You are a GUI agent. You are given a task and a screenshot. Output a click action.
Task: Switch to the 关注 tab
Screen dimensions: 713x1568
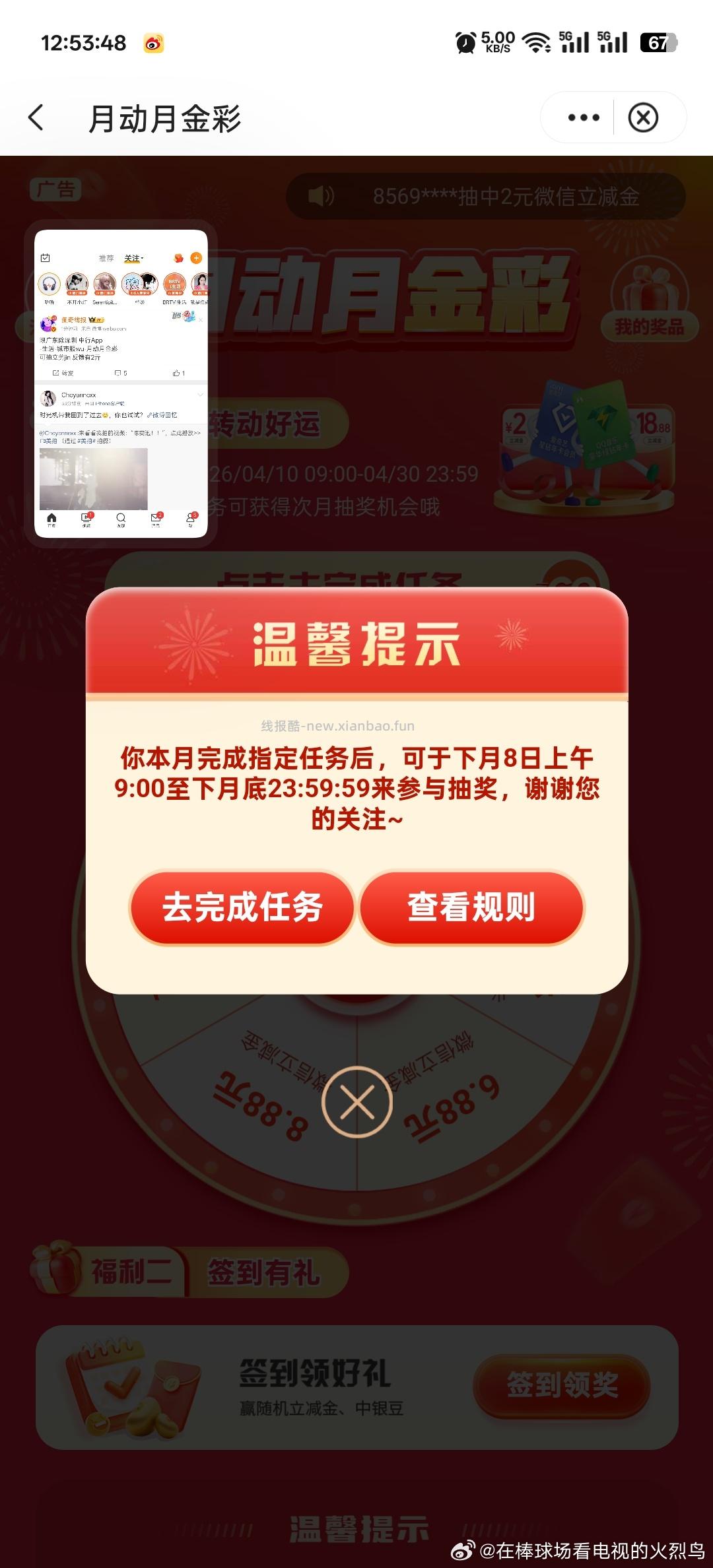click(x=131, y=257)
